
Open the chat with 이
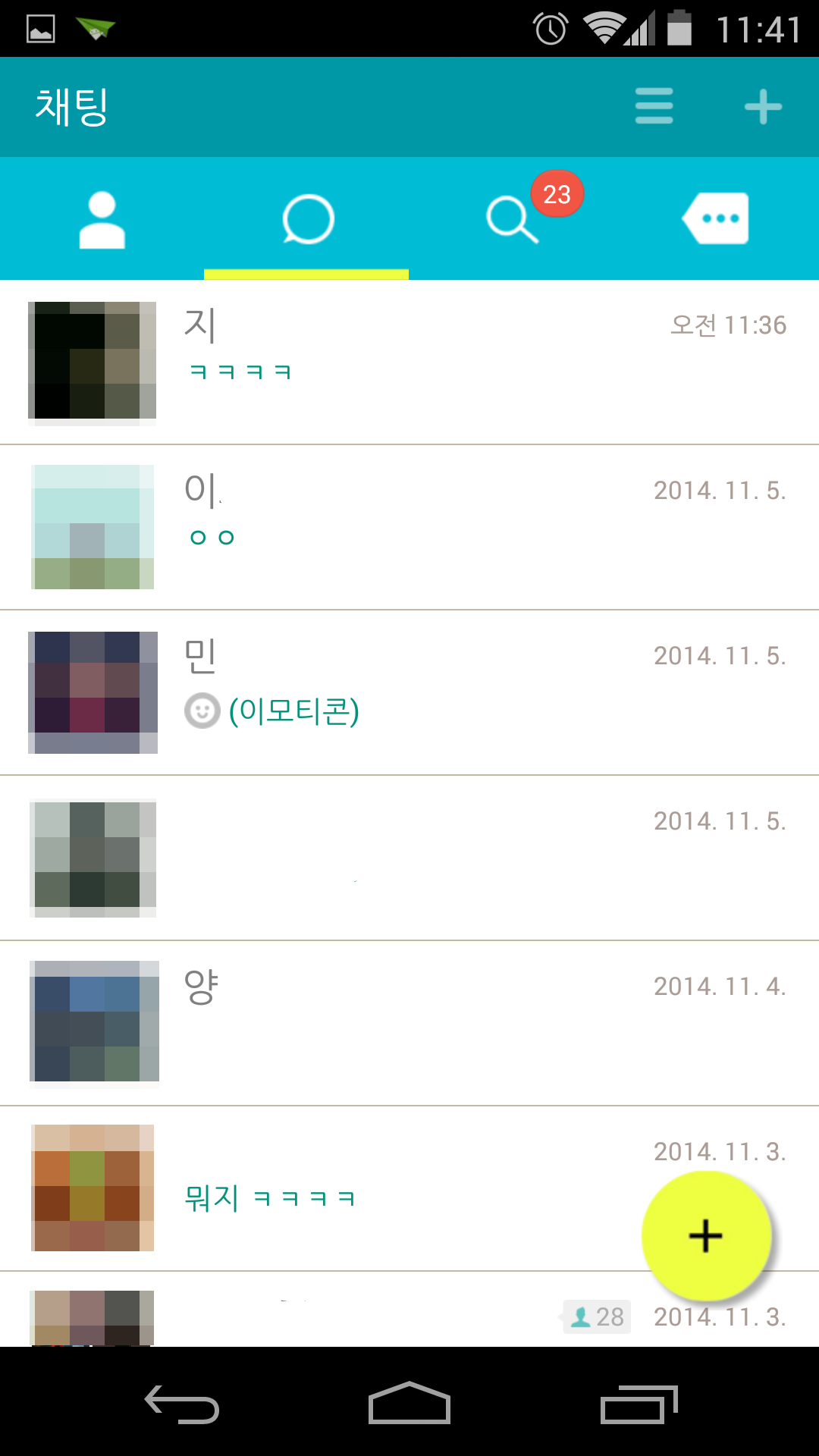click(x=409, y=527)
